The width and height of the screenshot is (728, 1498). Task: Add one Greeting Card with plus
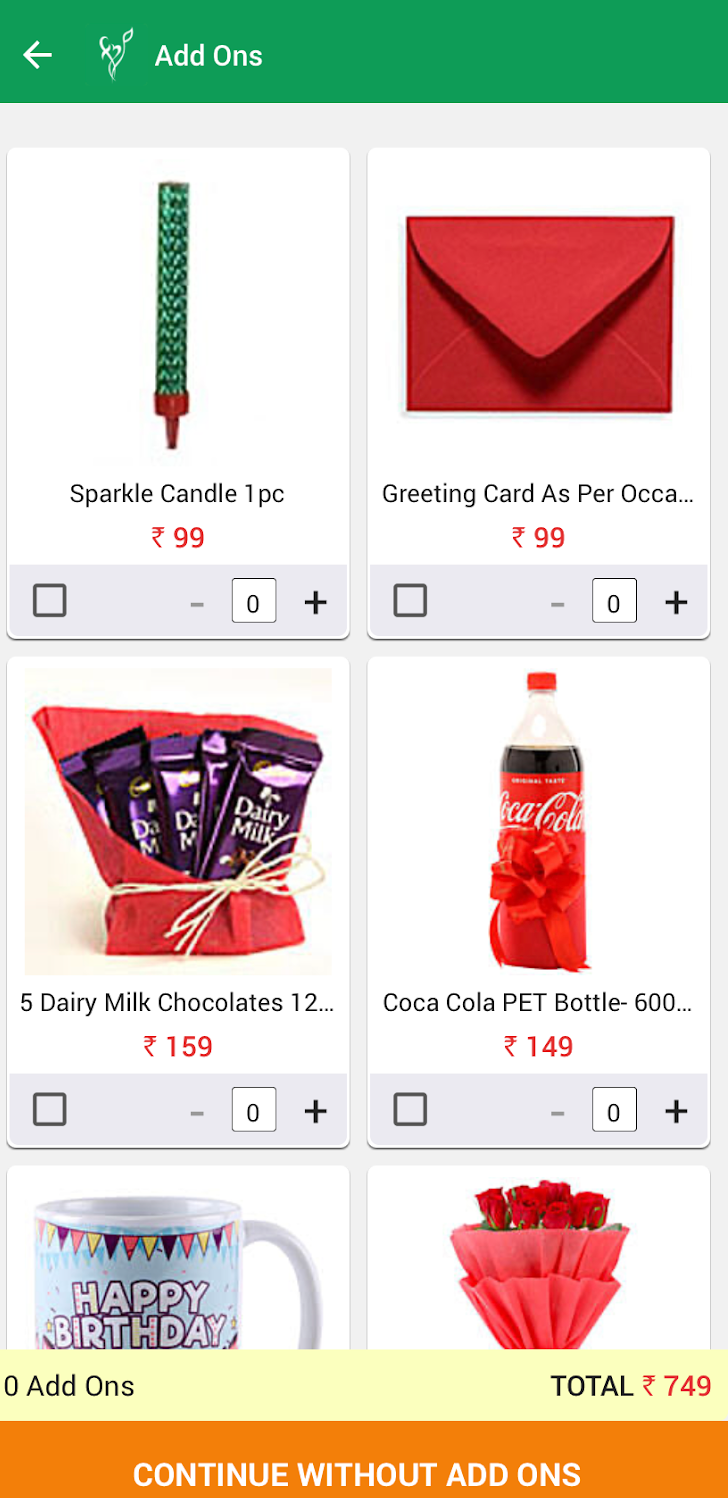676,602
